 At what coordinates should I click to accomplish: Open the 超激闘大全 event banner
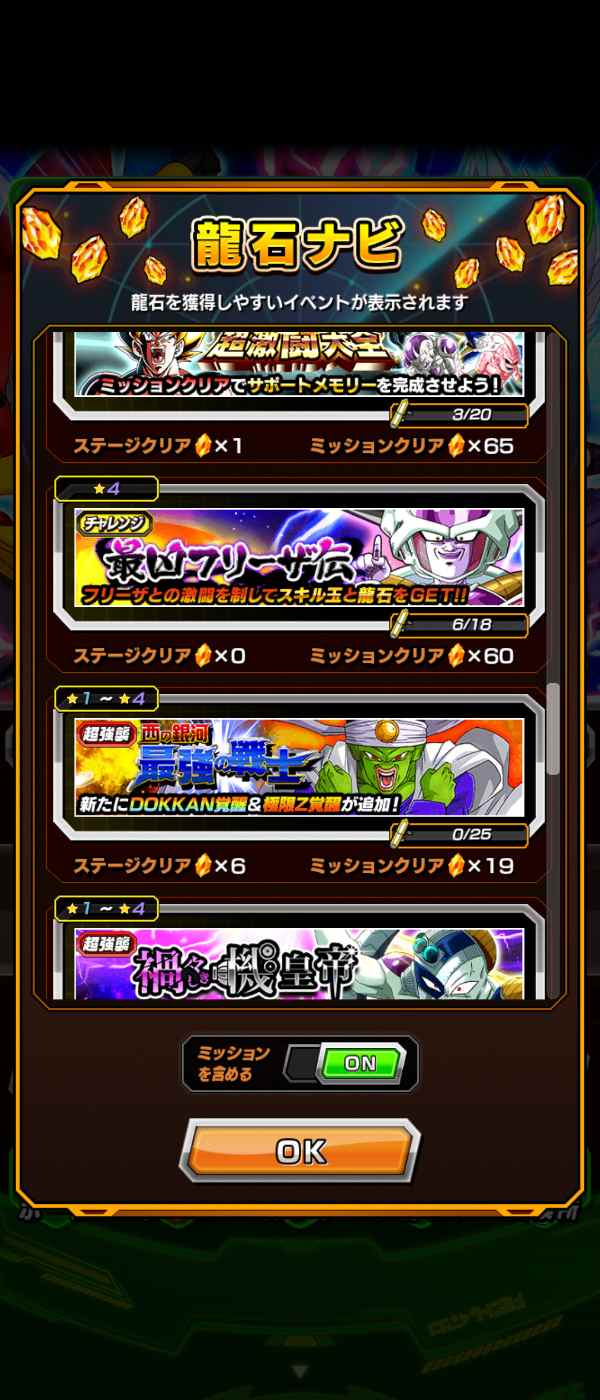(299, 364)
